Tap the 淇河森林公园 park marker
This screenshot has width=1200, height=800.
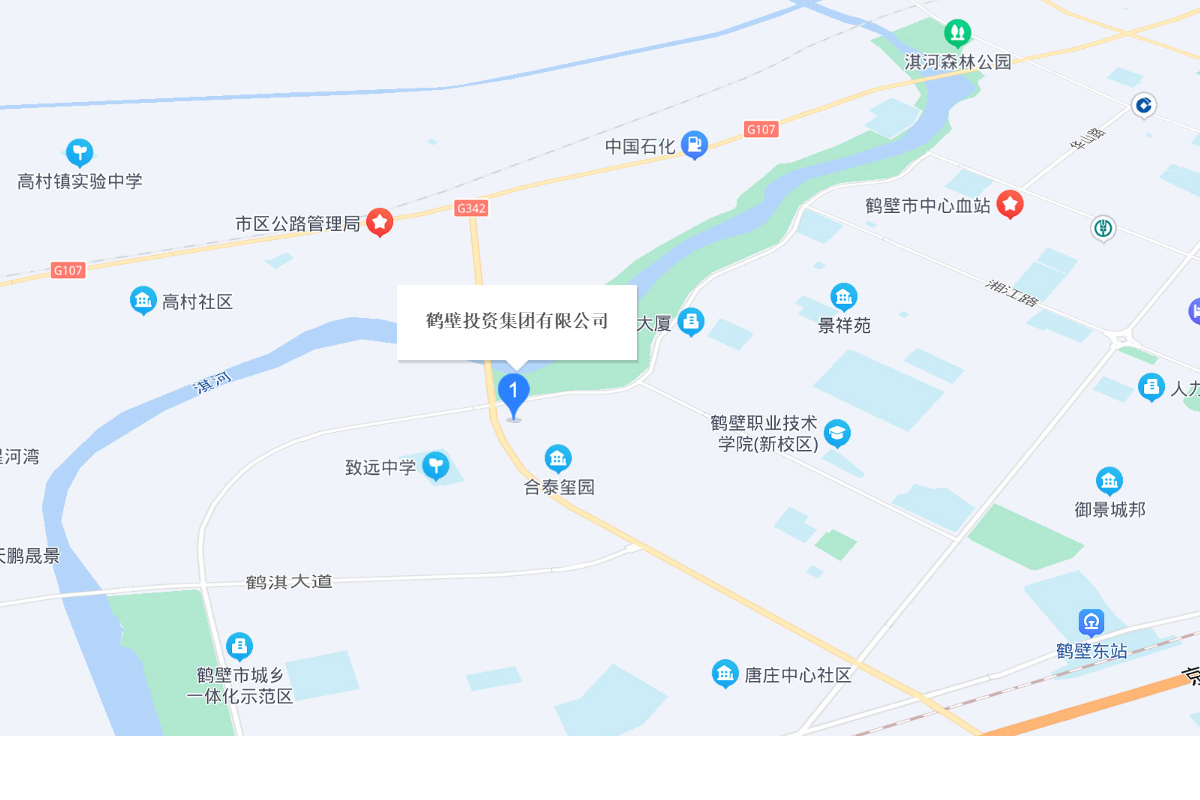957,33
